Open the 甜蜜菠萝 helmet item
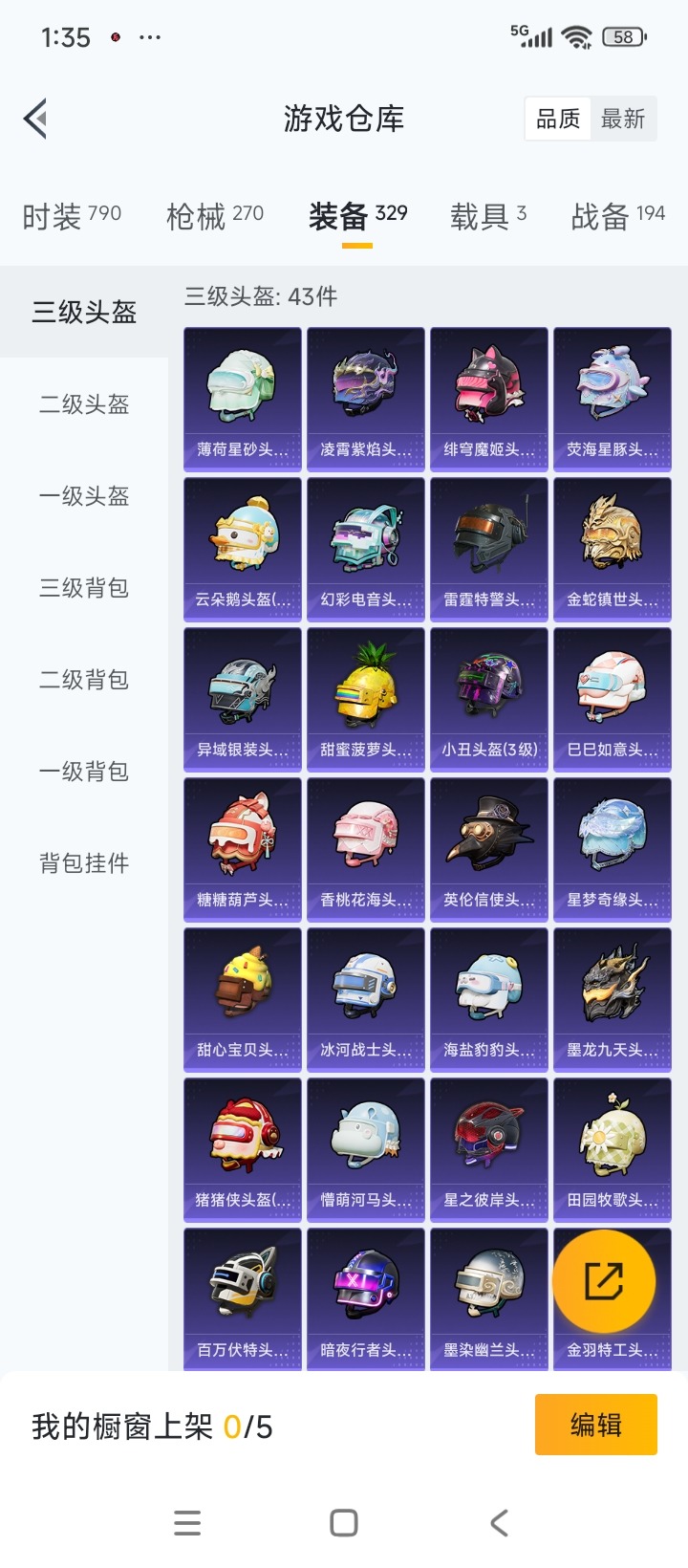The width and height of the screenshot is (688, 1568). 366,700
